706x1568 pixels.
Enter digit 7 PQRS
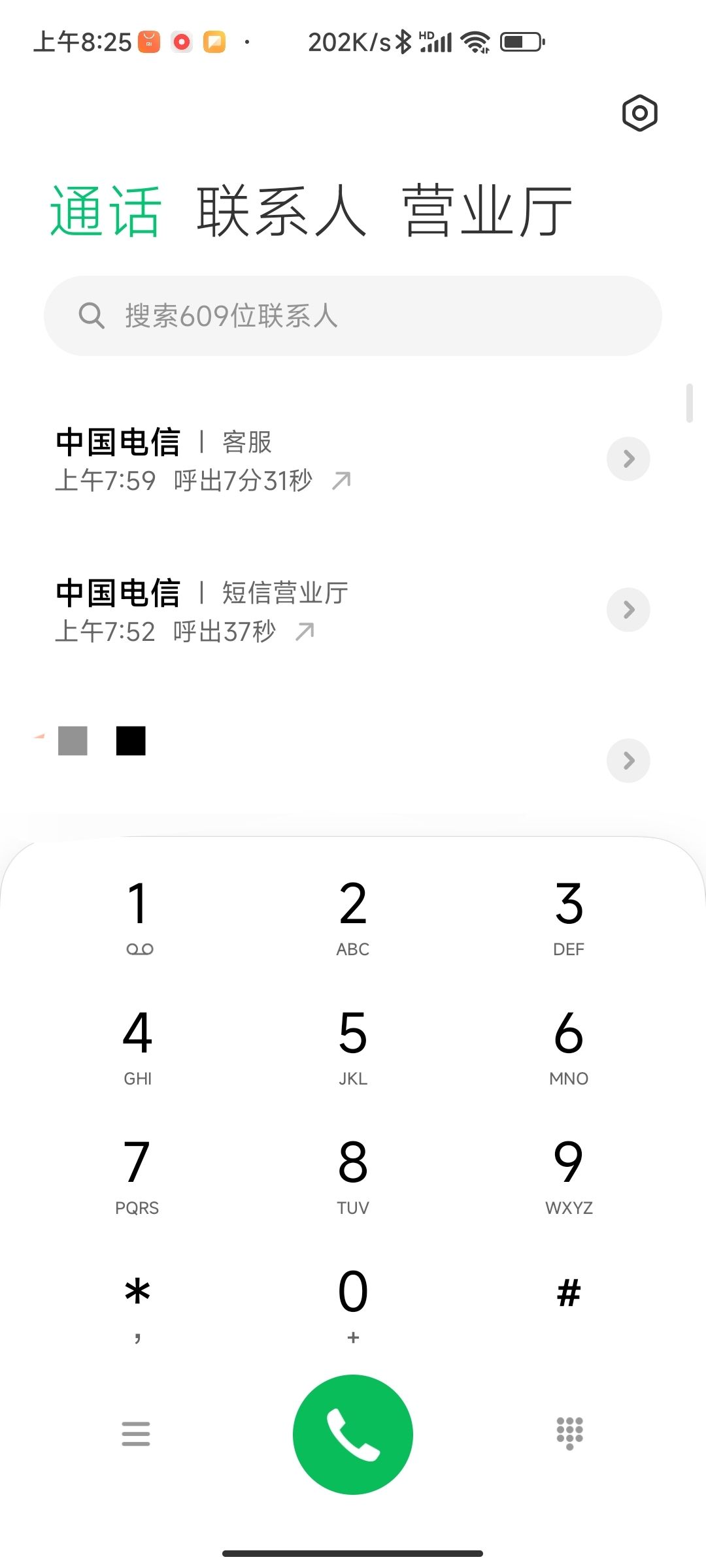tap(137, 1173)
